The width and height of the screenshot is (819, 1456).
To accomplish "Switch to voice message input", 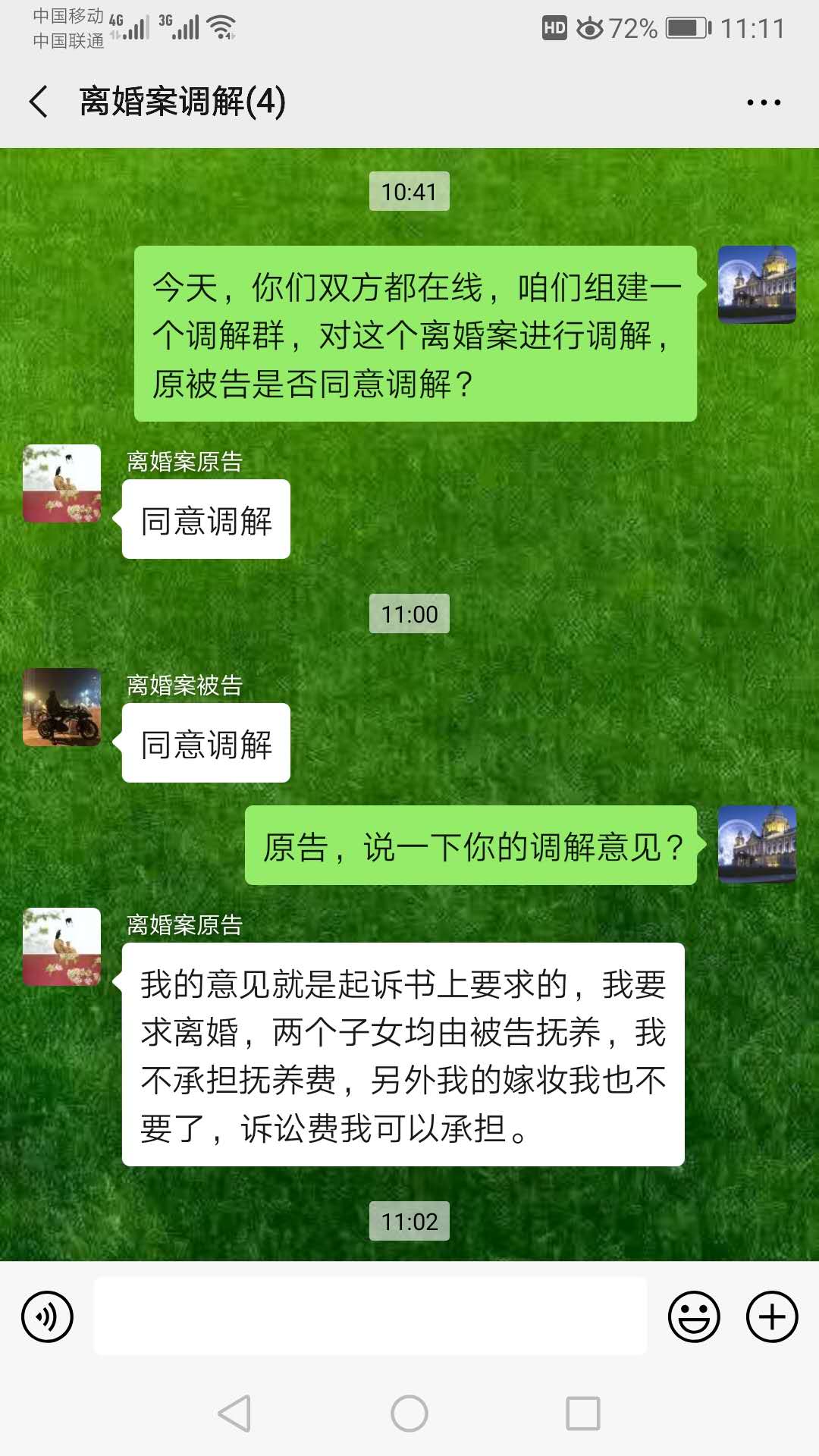I will point(47,1316).
